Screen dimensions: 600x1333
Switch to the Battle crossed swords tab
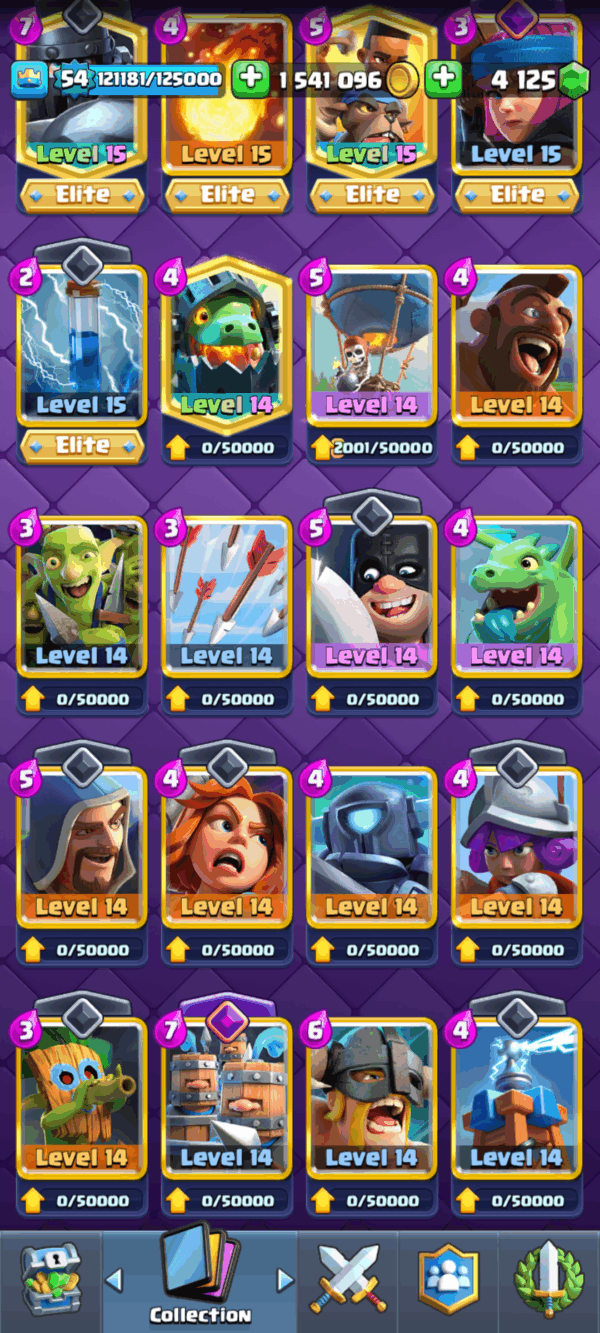pos(347,1281)
